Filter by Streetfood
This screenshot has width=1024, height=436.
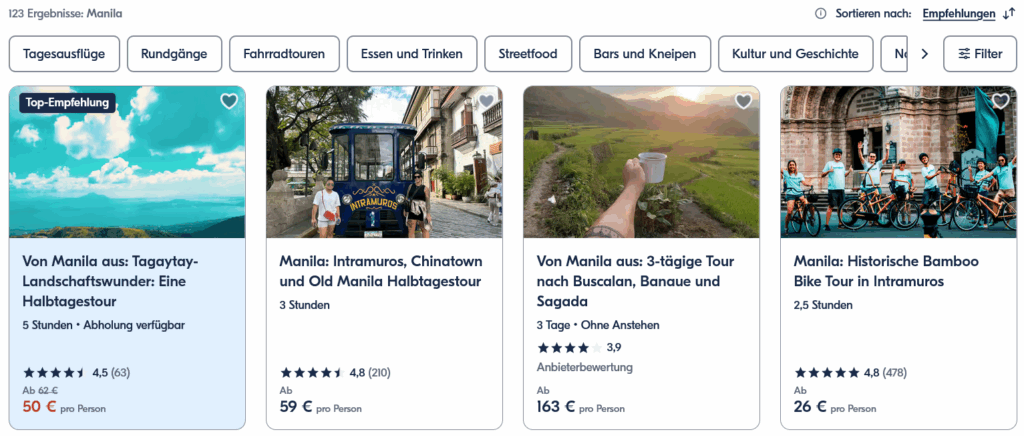click(x=528, y=54)
